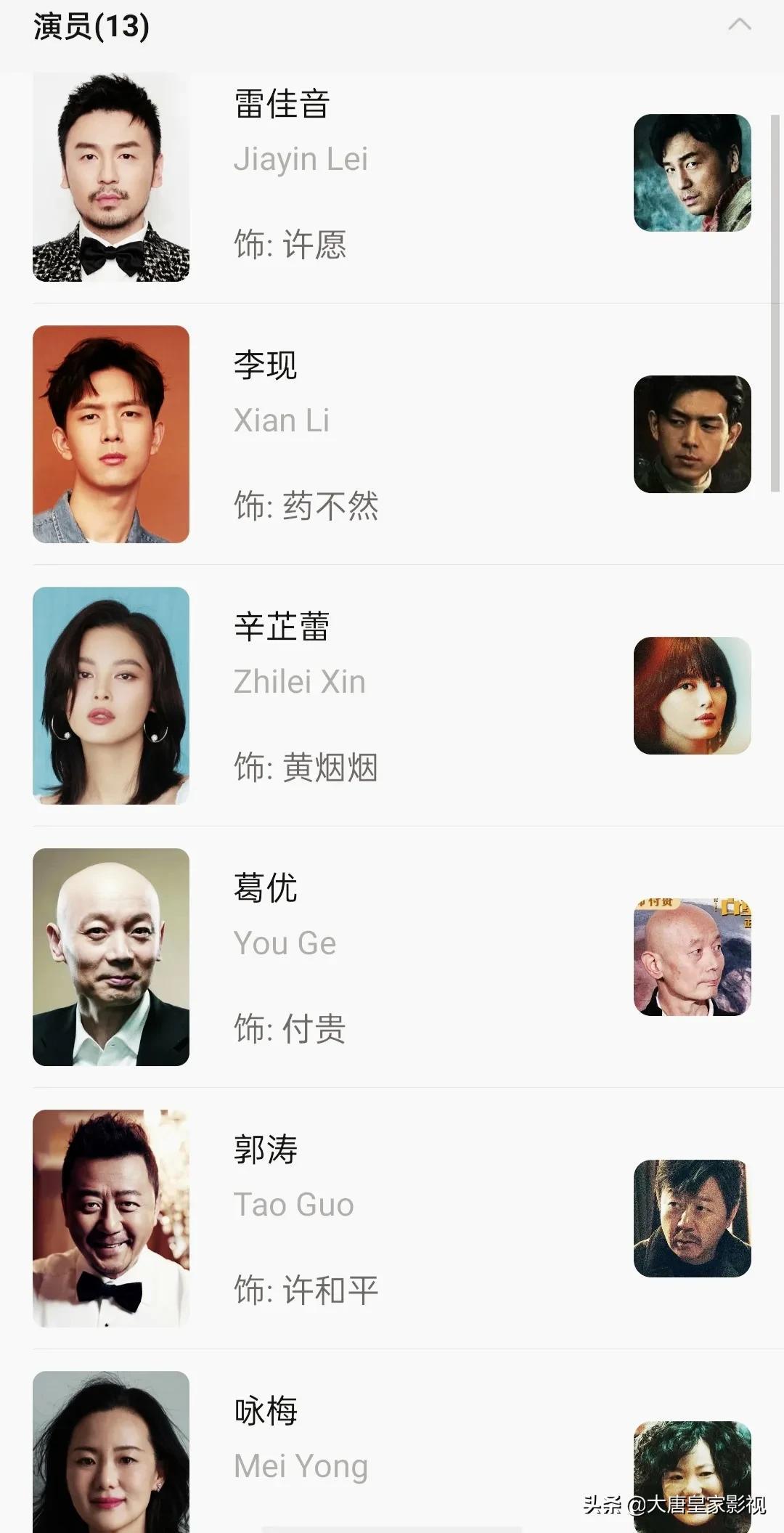View 药不然 character still beside 李现

(692, 434)
